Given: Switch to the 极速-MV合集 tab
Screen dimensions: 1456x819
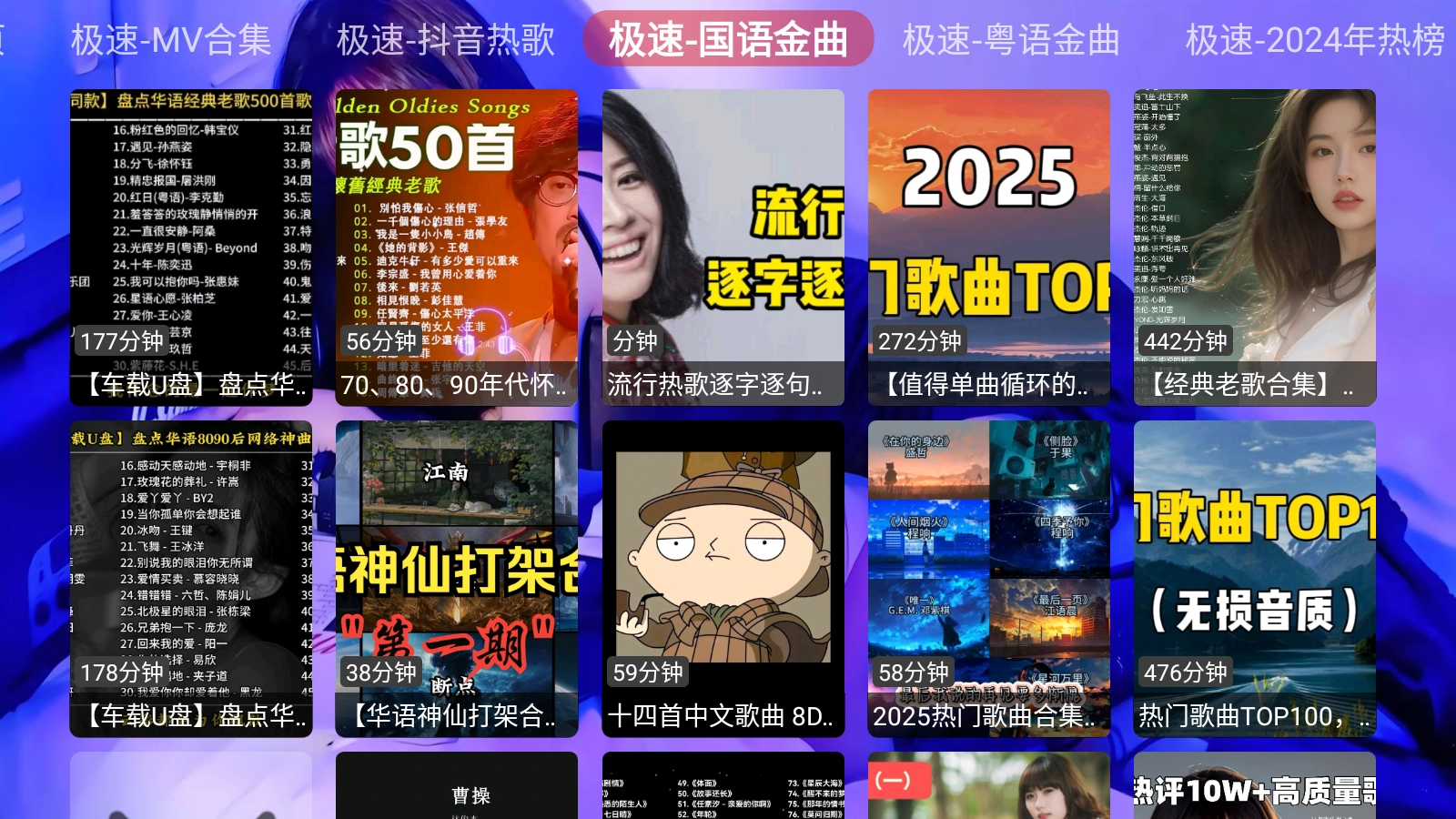Looking at the screenshot, I should [171, 40].
